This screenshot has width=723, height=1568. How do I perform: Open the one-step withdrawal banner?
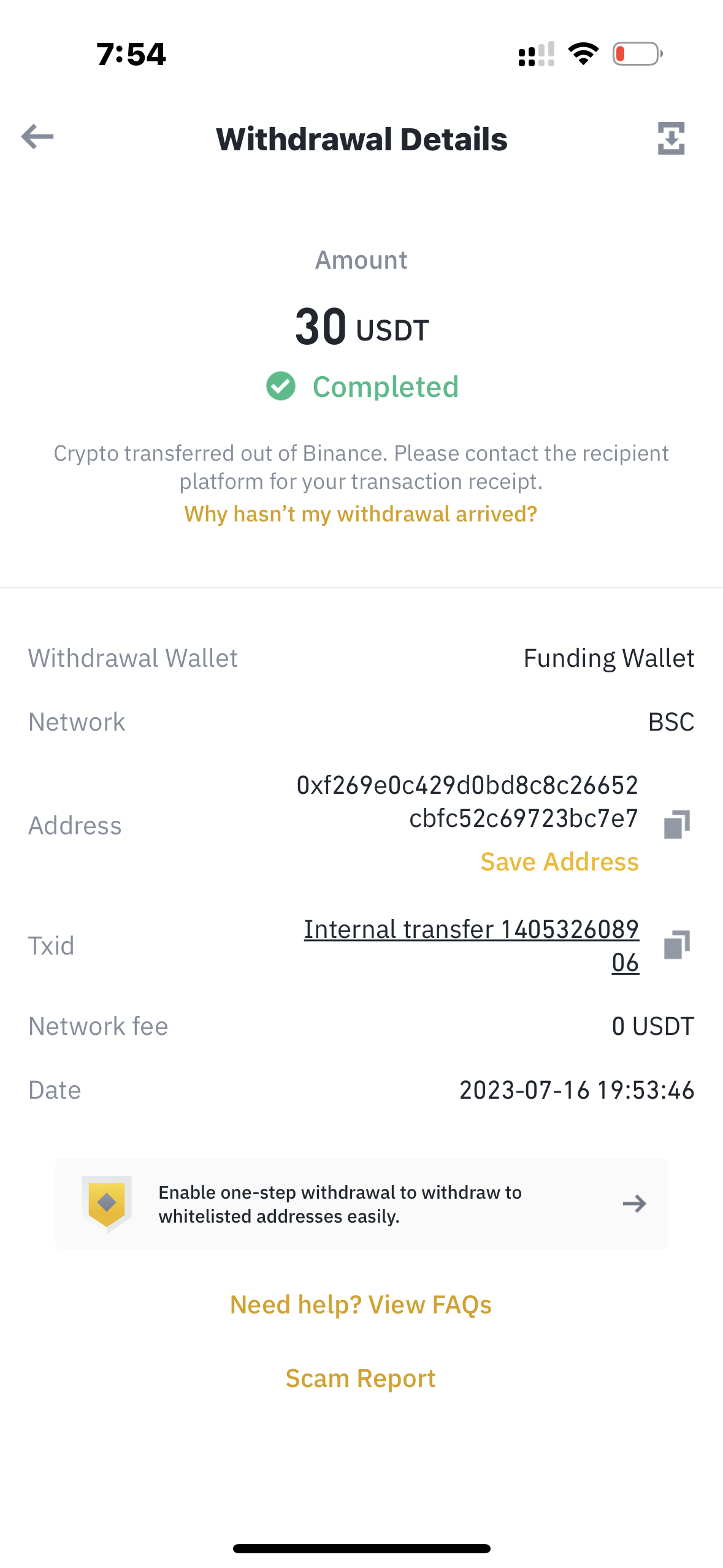[361, 1204]
